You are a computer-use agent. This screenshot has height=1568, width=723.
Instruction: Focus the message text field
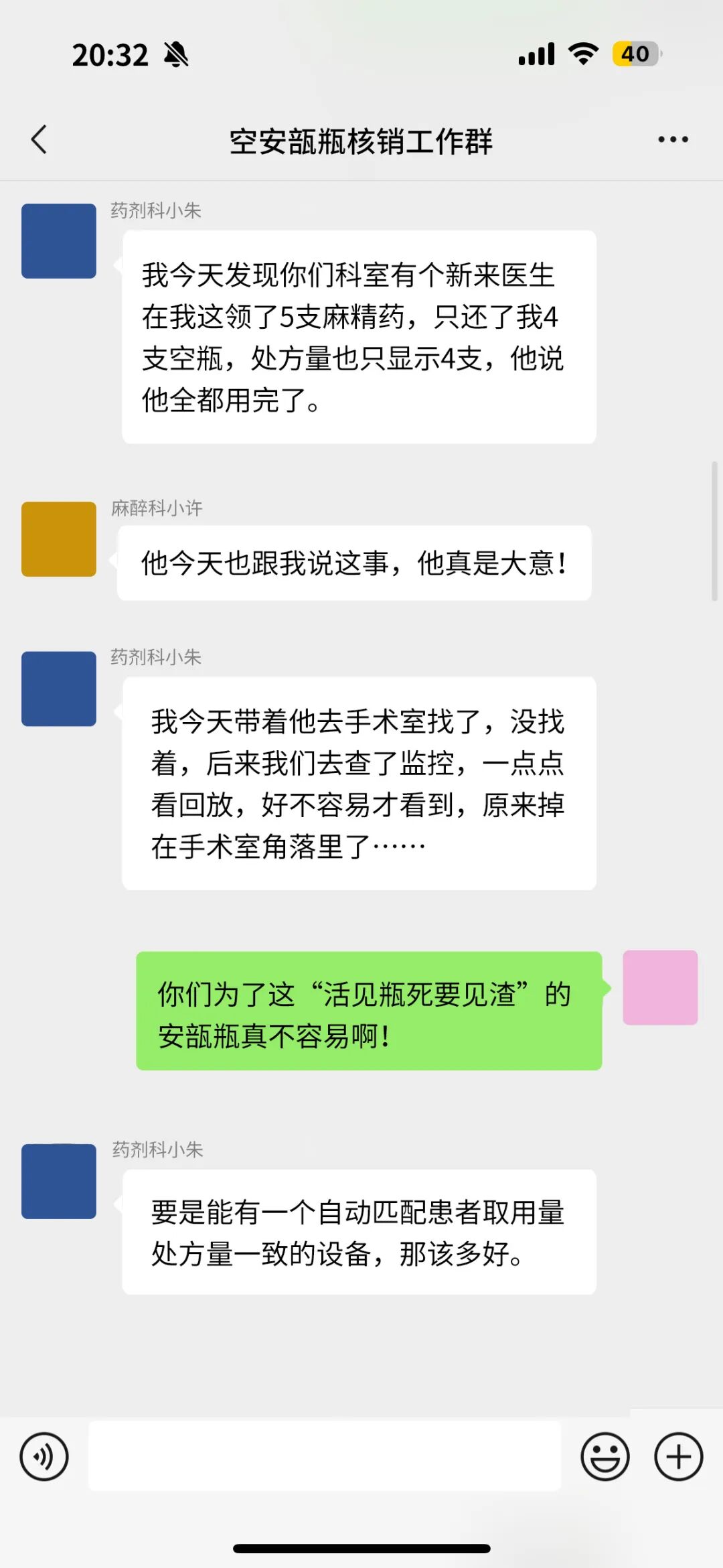[325, 1456]
